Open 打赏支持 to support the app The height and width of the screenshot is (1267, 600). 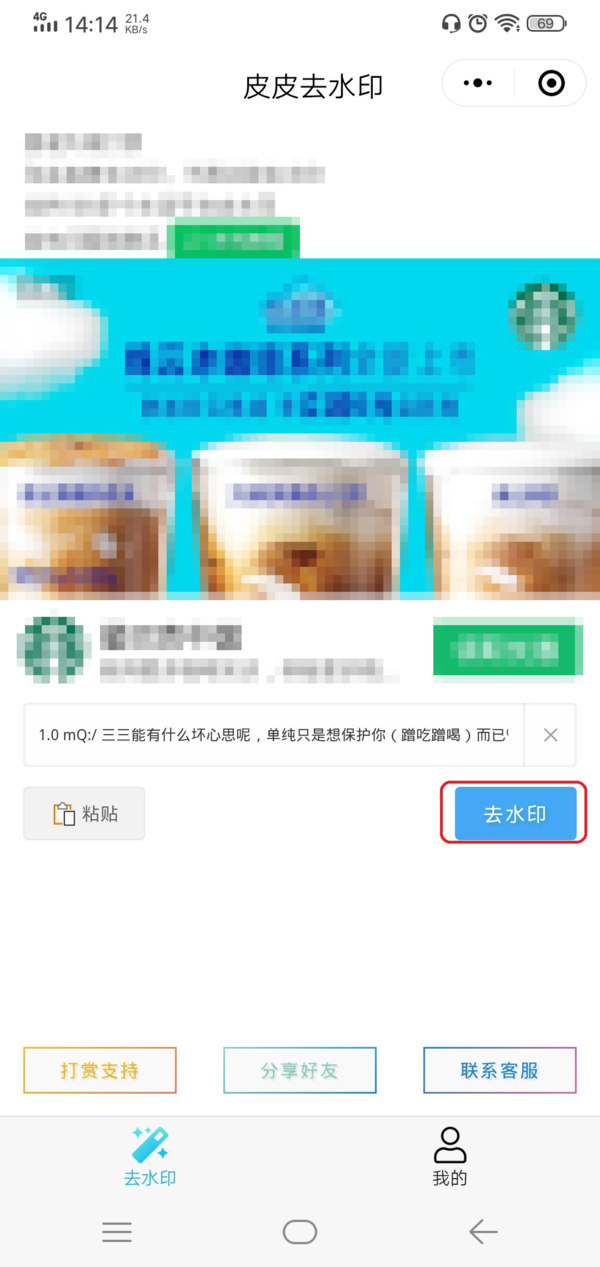(100, 1070)
